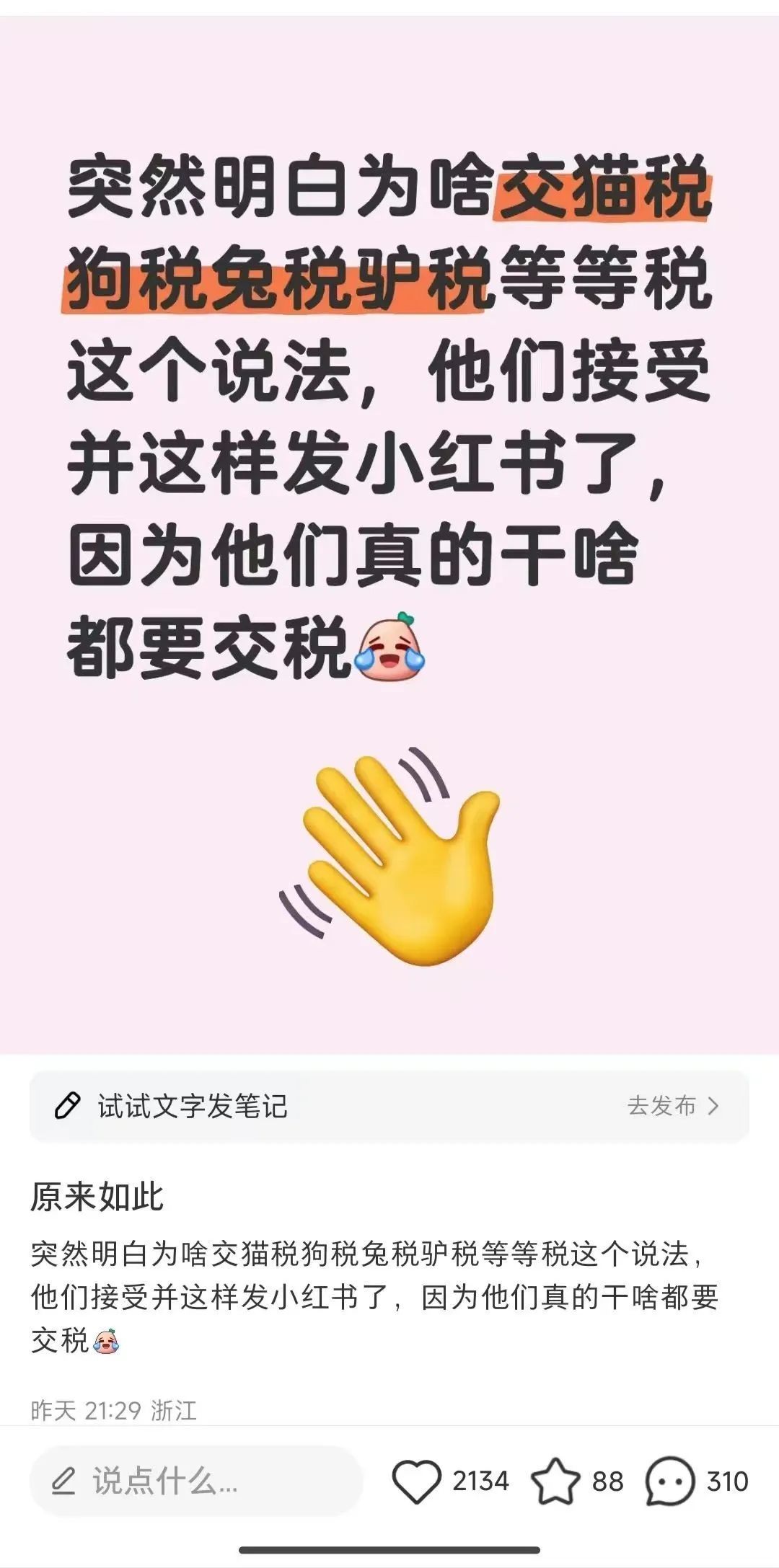The image size is (779, 1568).
Task: Tap the 说点什么 comment field
Action: [195, 1481]
